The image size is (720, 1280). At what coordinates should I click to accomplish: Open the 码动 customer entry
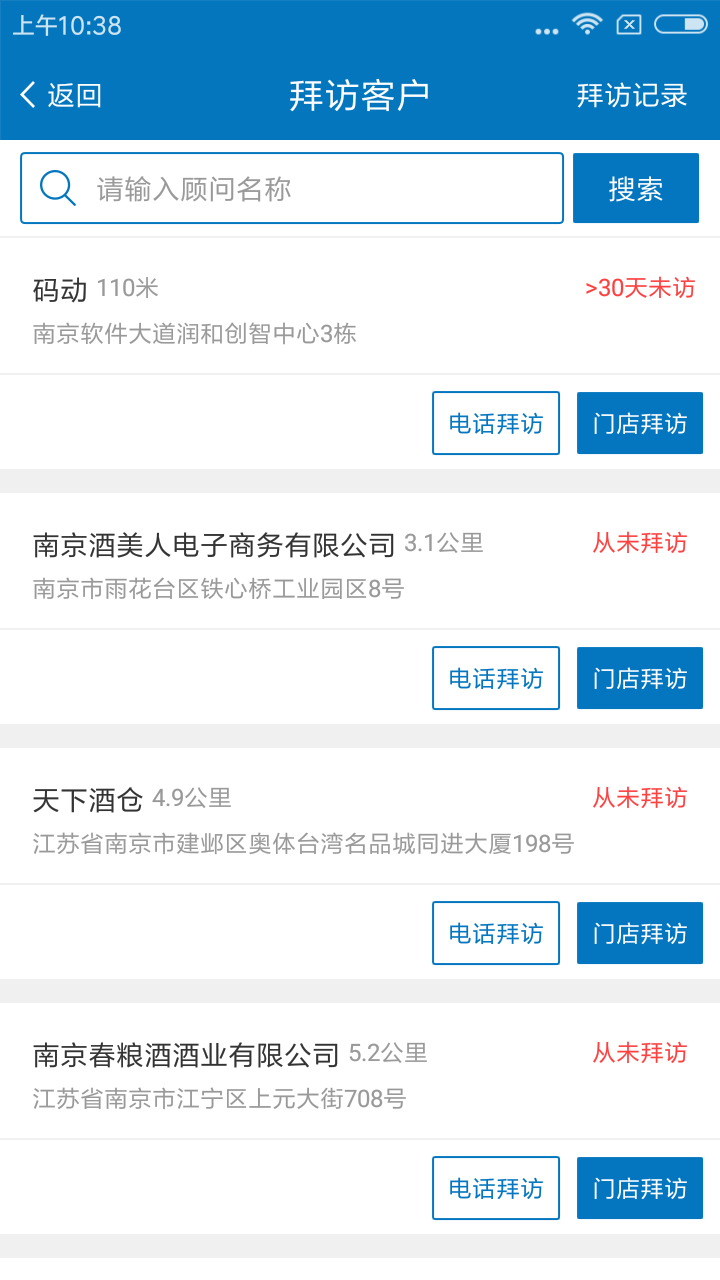click(x=360, y=307)
